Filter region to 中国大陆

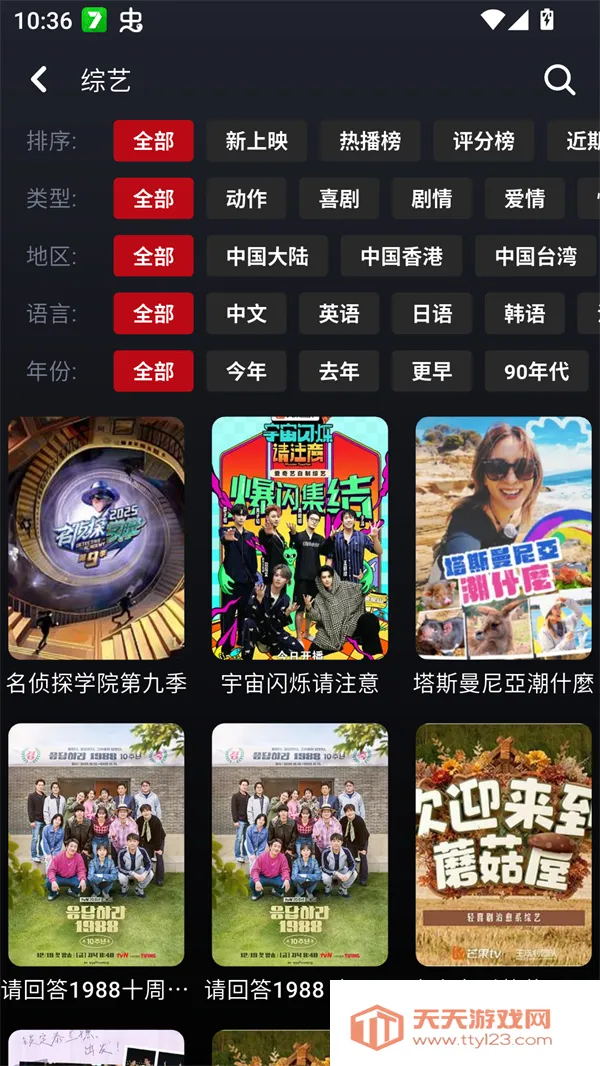(x=267, y=257)
